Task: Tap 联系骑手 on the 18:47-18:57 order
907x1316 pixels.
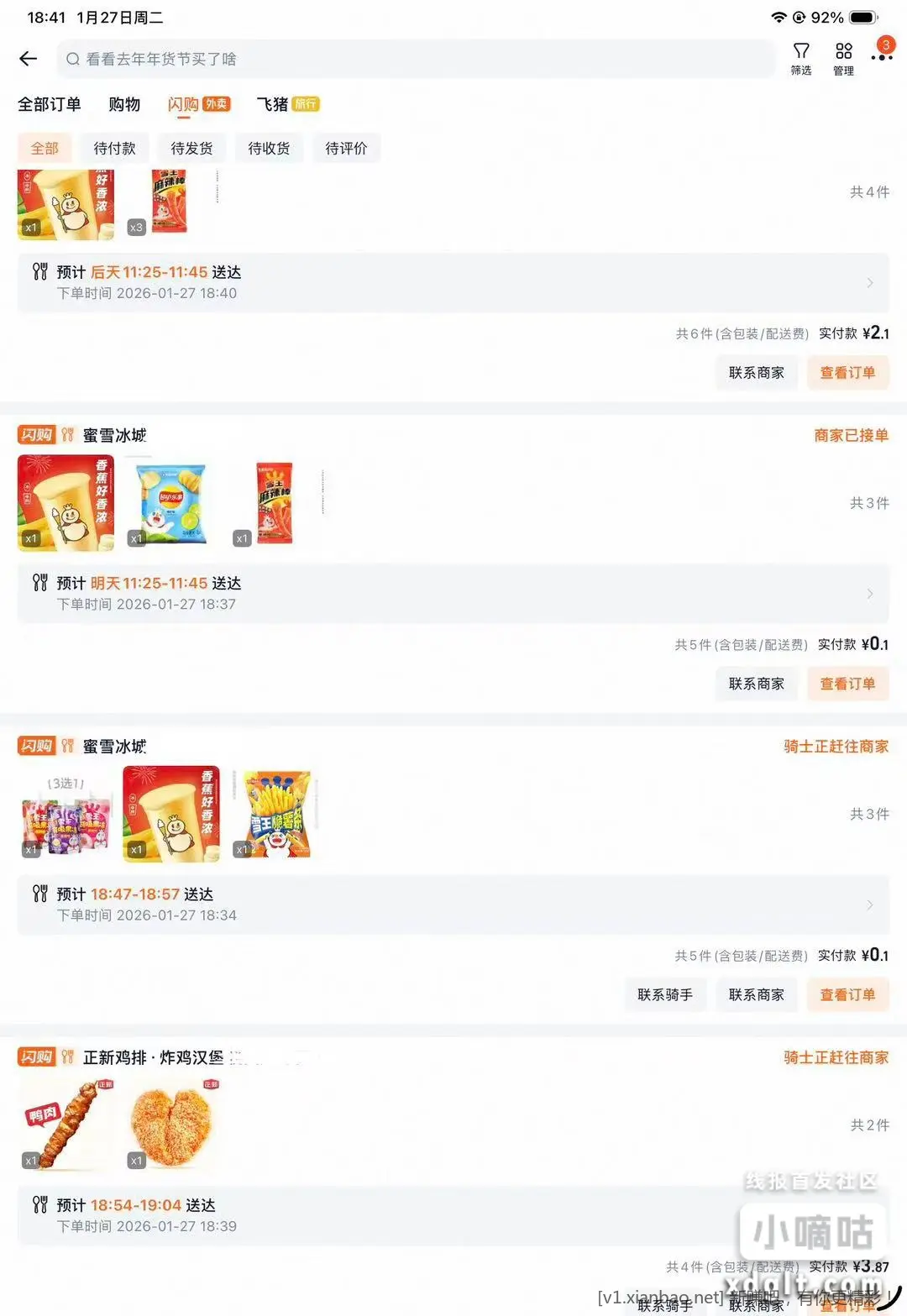Action: [x=665, y=994]
